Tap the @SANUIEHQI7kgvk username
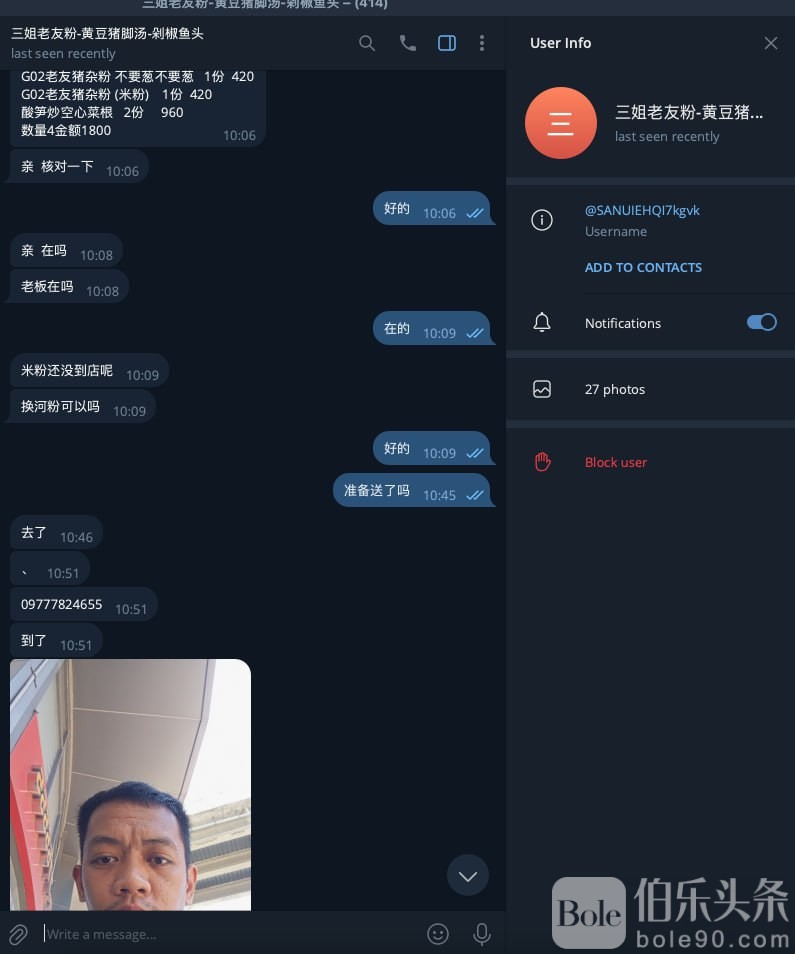795x954 pixels. click(642, 210)
